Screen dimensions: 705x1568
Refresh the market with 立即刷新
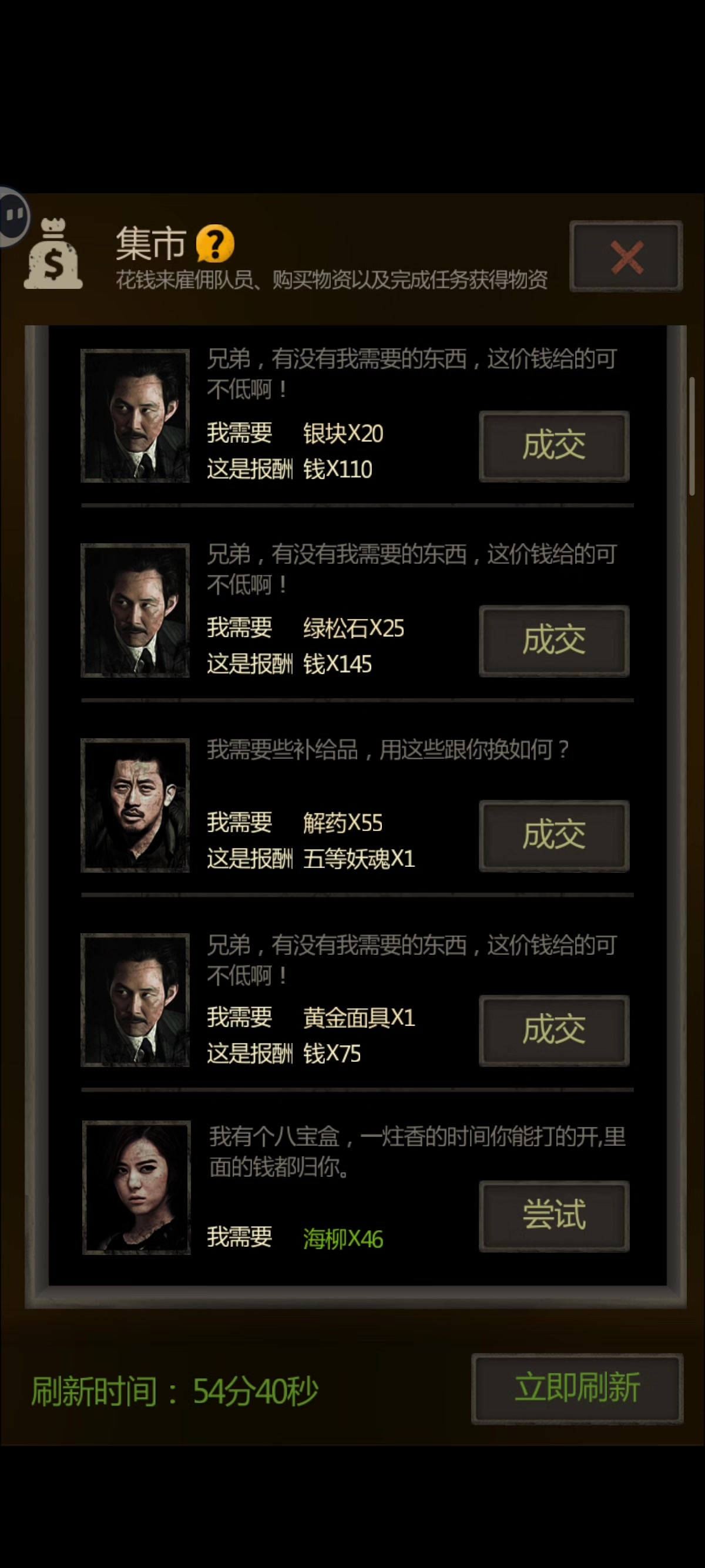pyautogui.click(x=577, y=1388)
